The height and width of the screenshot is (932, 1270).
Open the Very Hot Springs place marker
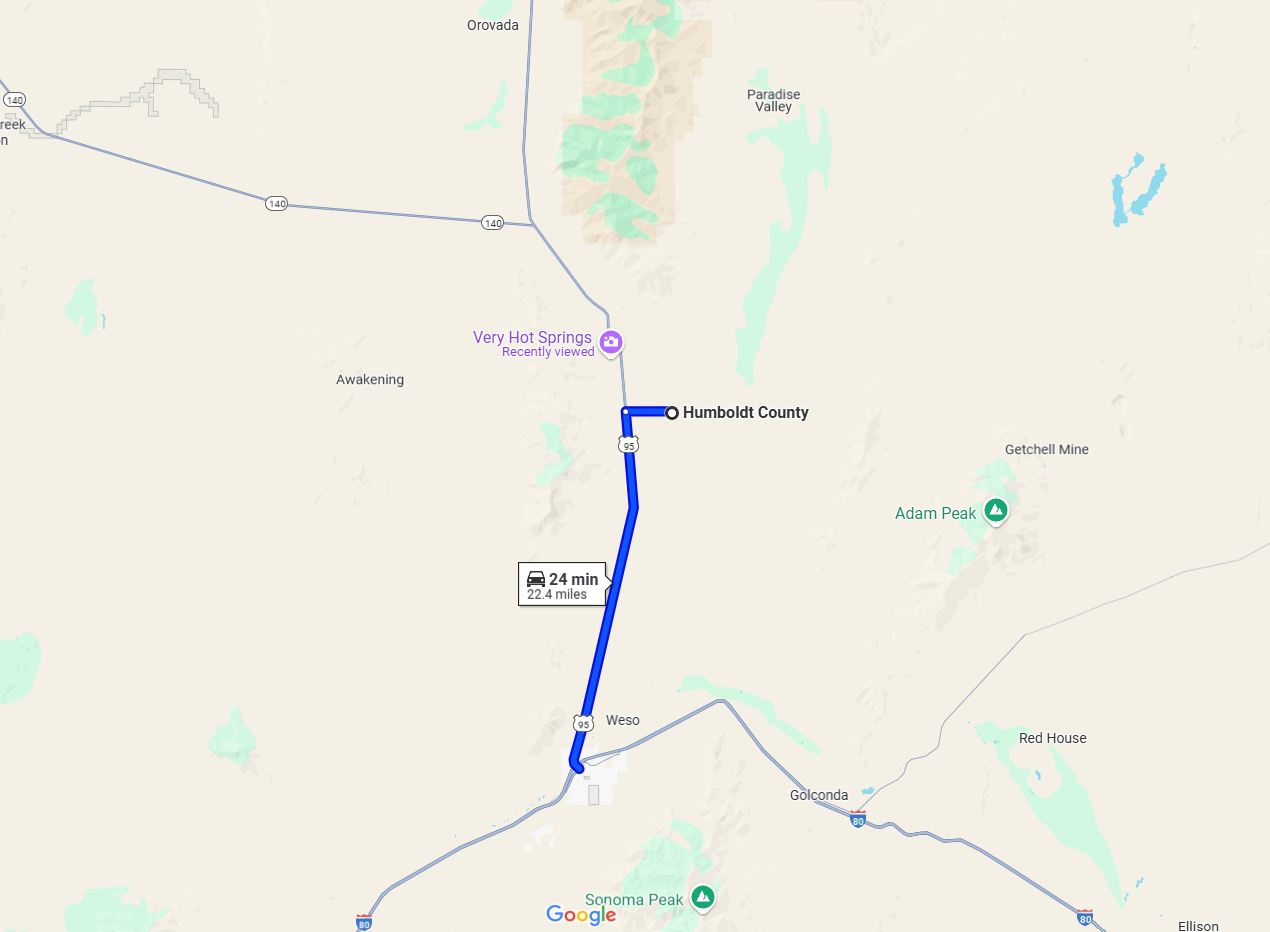[x=612, y=342]
